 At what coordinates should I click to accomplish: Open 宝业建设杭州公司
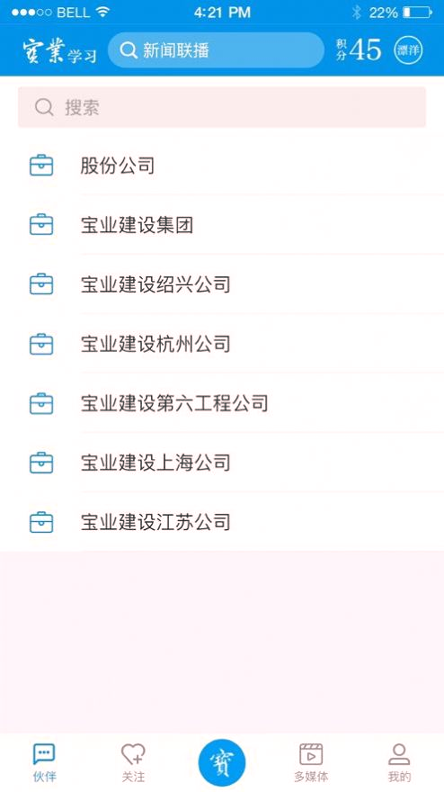coord(222,344)
